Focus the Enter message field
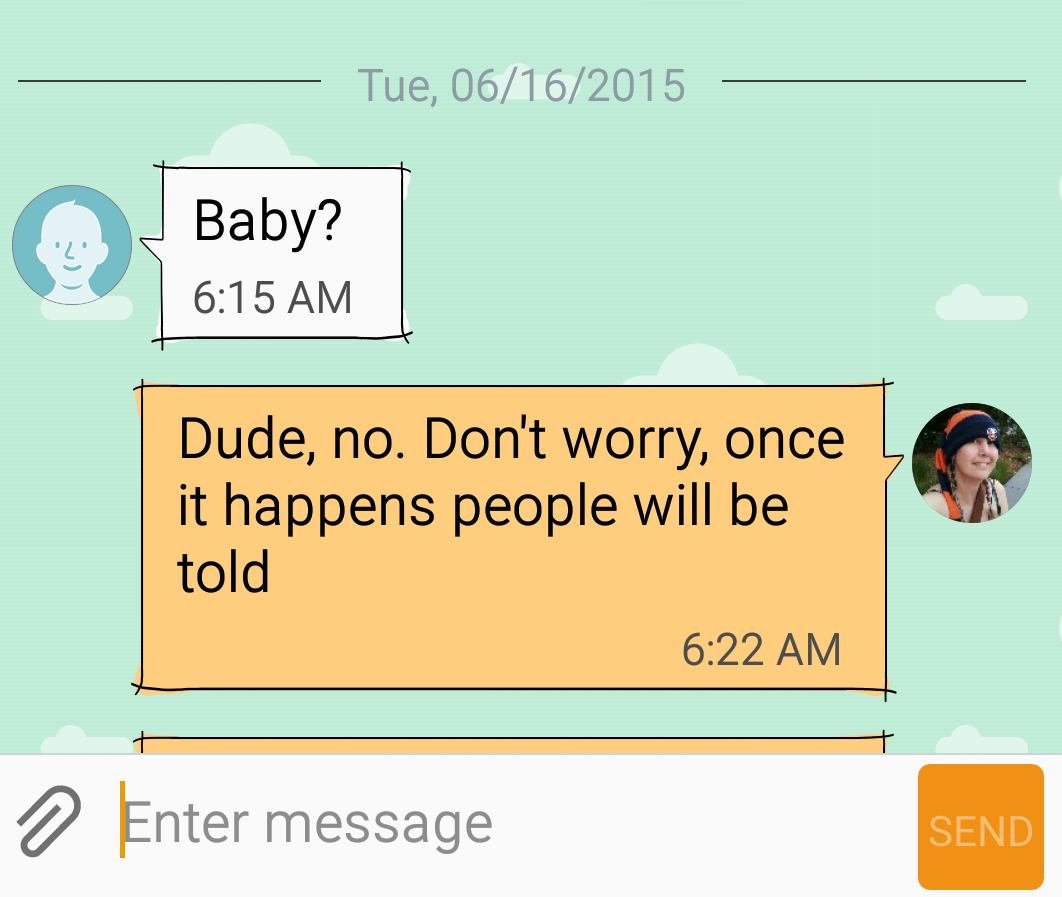Image resolution: width=1062 pixels, height=897 pixels. [x=500, y=824]
